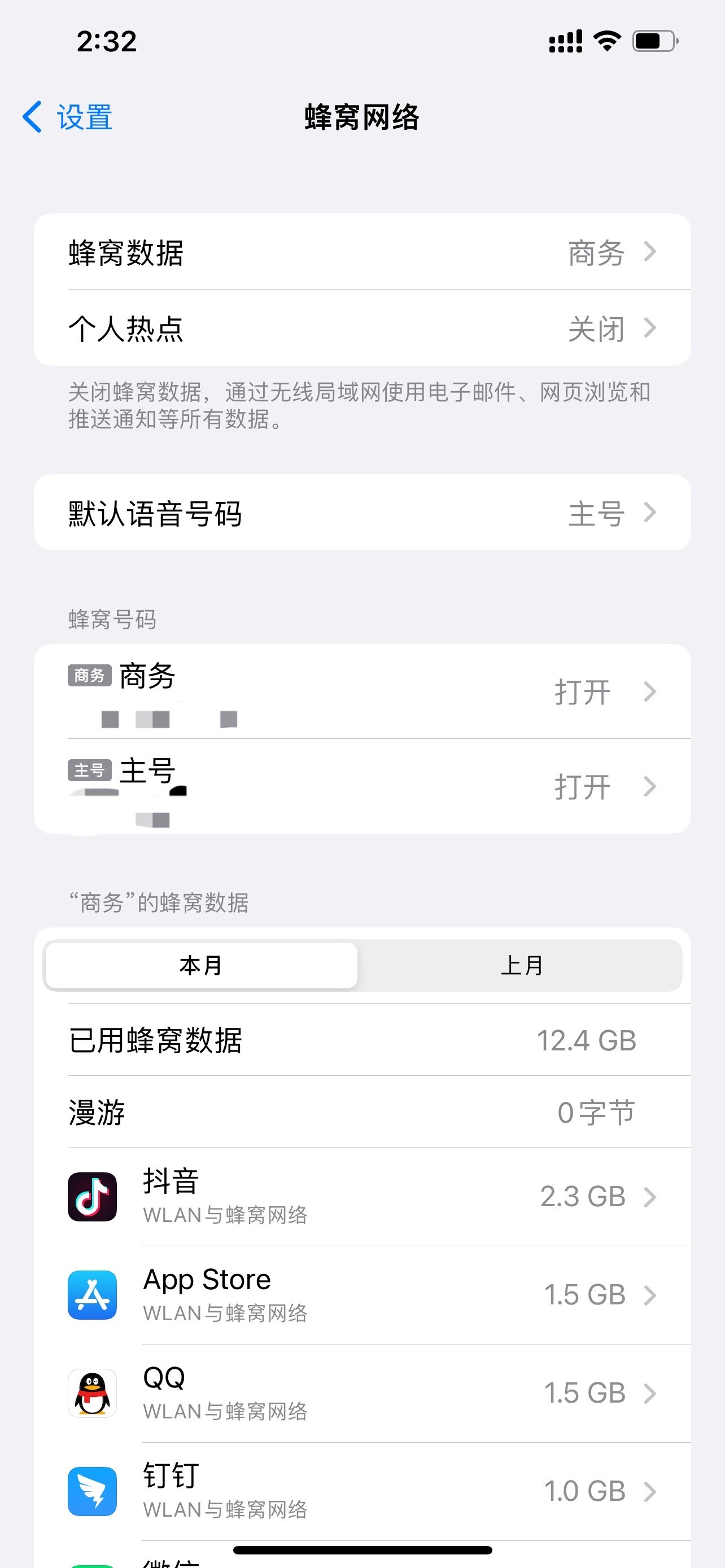
Task: Open the 主号 cellular number row
Action: (361, 786)
